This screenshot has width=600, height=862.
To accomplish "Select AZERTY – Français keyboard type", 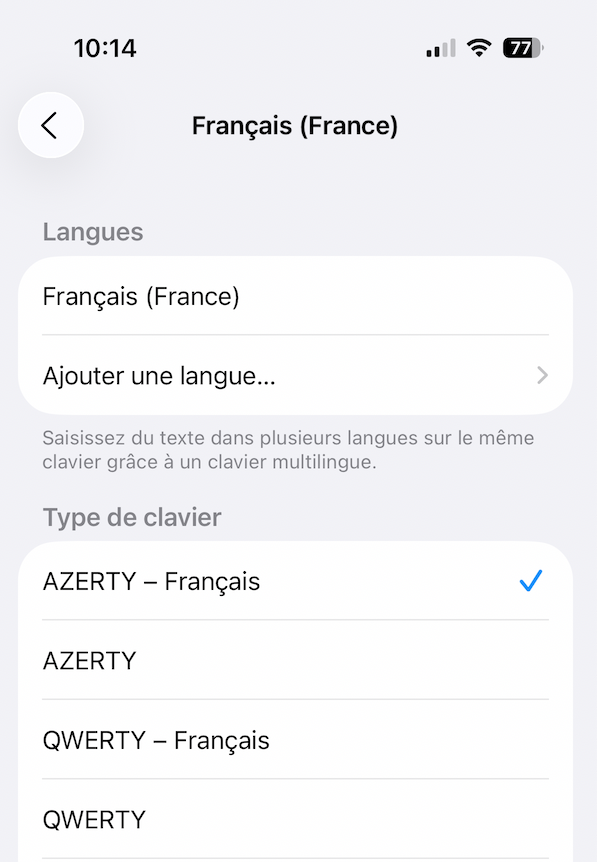I will point(296,581).
